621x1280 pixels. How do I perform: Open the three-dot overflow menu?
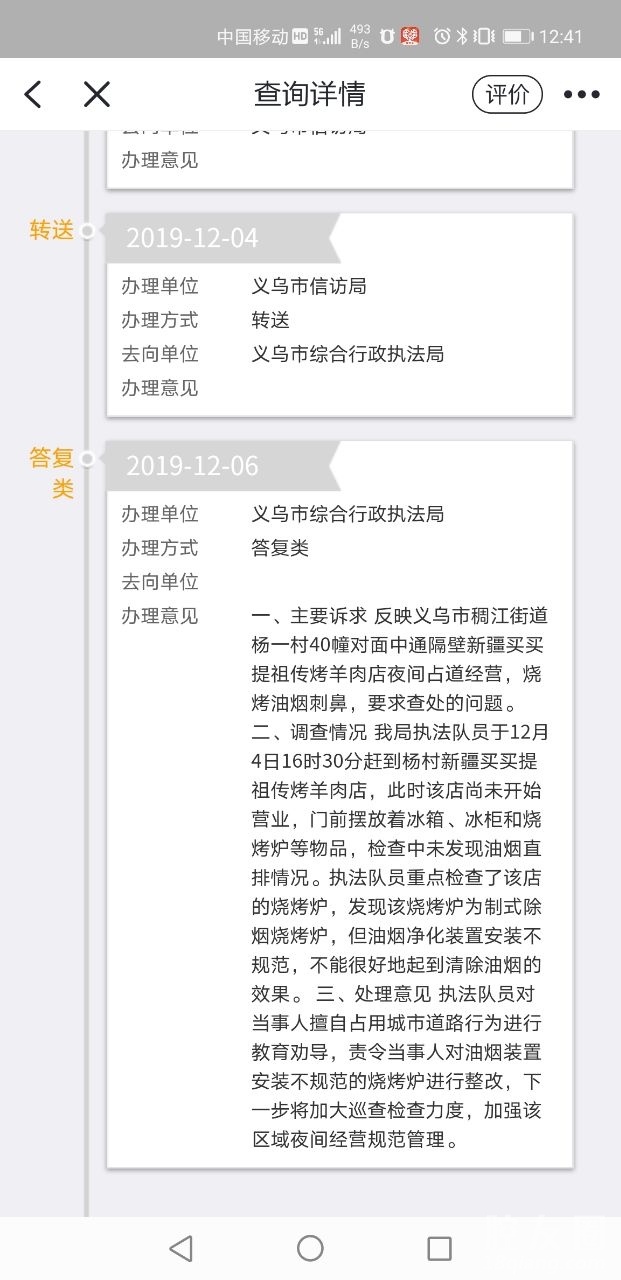click(x=581, y=95)
